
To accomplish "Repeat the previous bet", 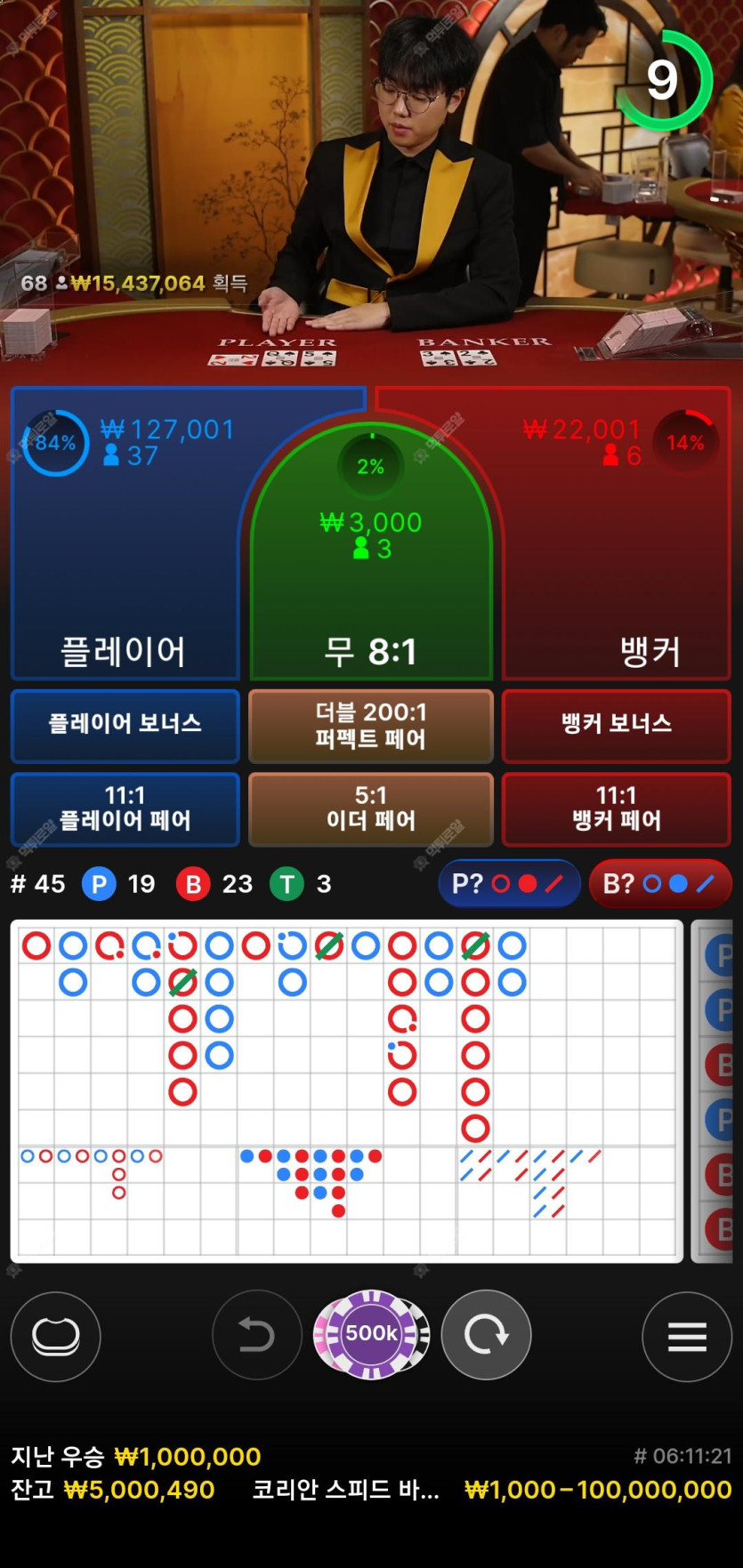I will (486, 1335).
